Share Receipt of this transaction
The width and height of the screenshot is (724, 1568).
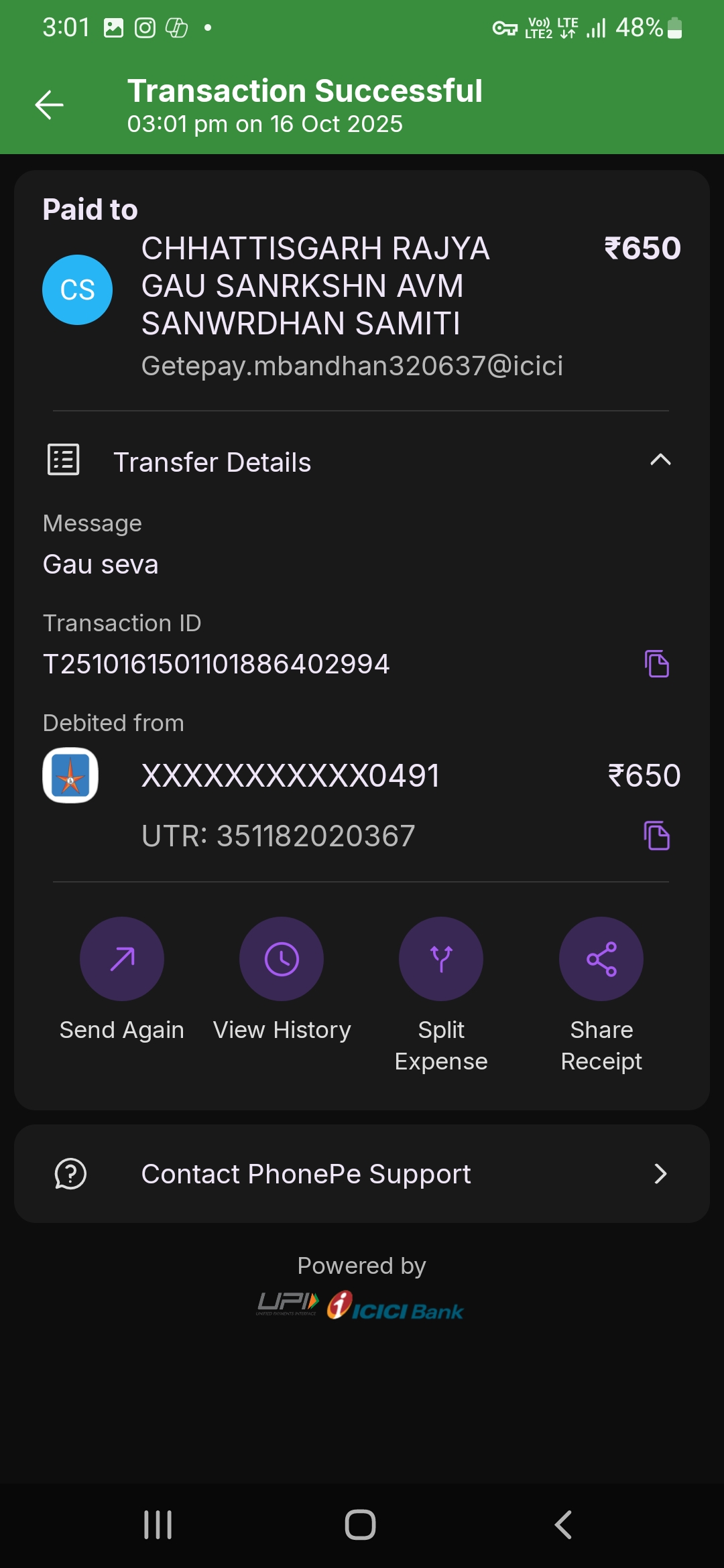coord(601,959)
